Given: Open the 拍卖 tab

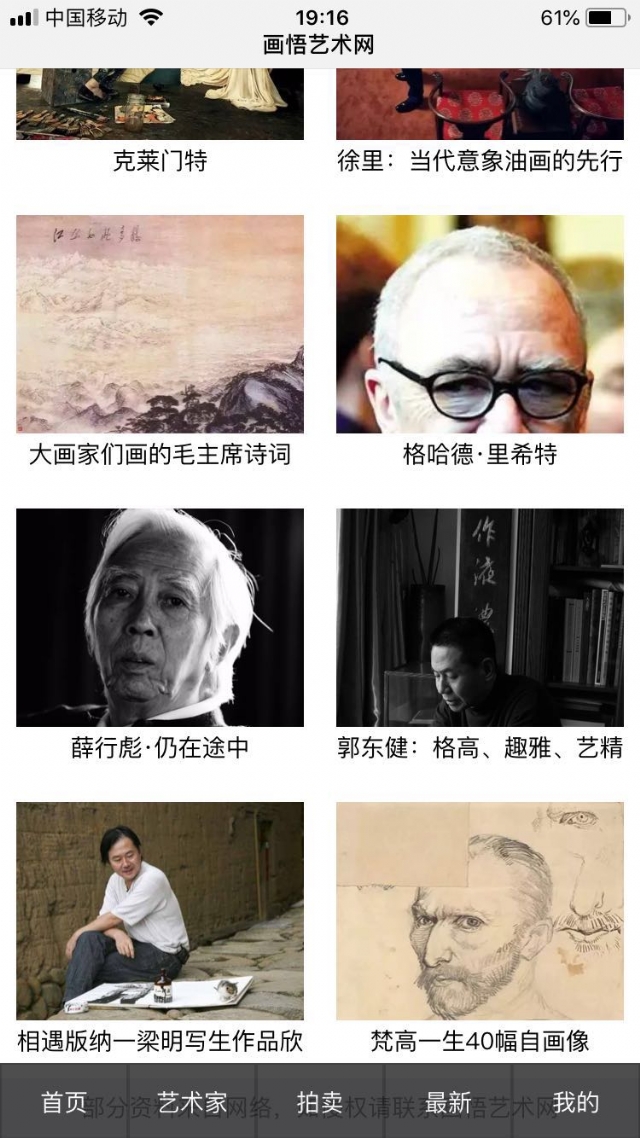Looking at the screenshot, I should tap(320, 1102).
